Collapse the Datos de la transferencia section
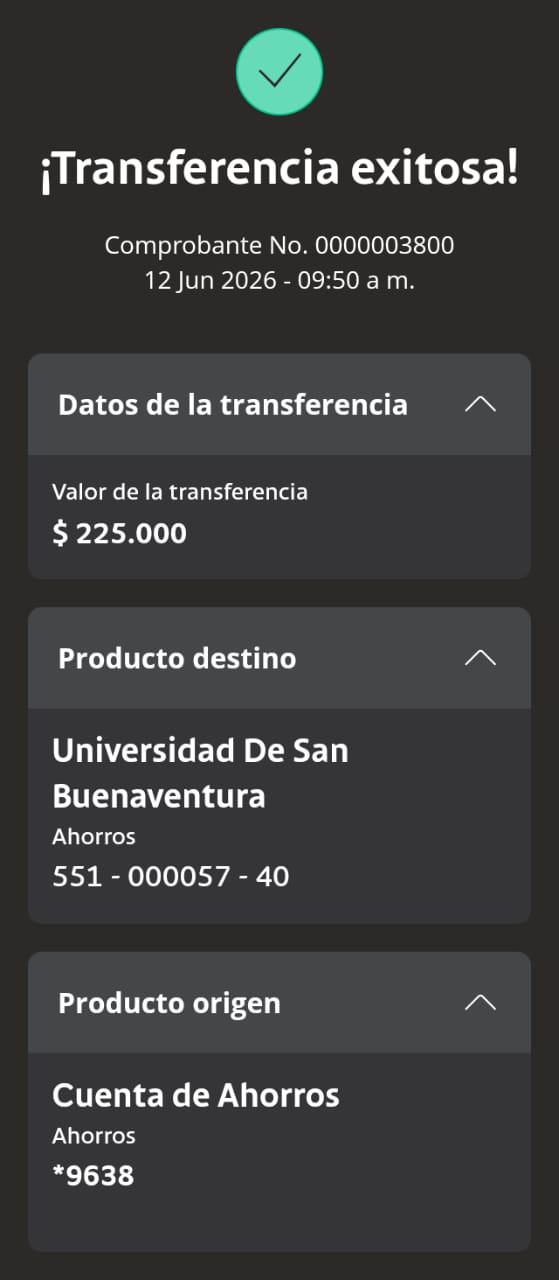559x1280 pixels. [x=480, y=405]
